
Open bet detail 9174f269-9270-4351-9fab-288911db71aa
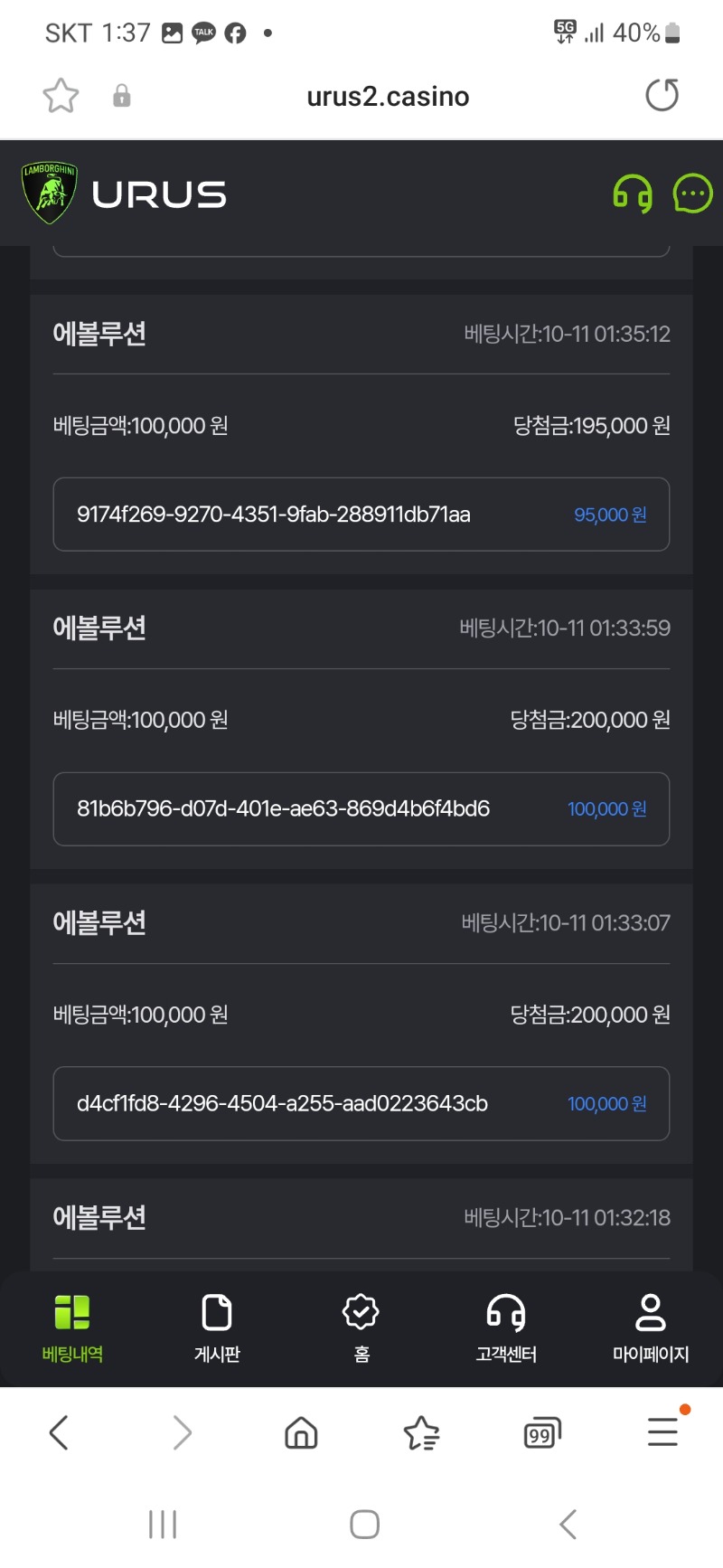coord(361,515)
